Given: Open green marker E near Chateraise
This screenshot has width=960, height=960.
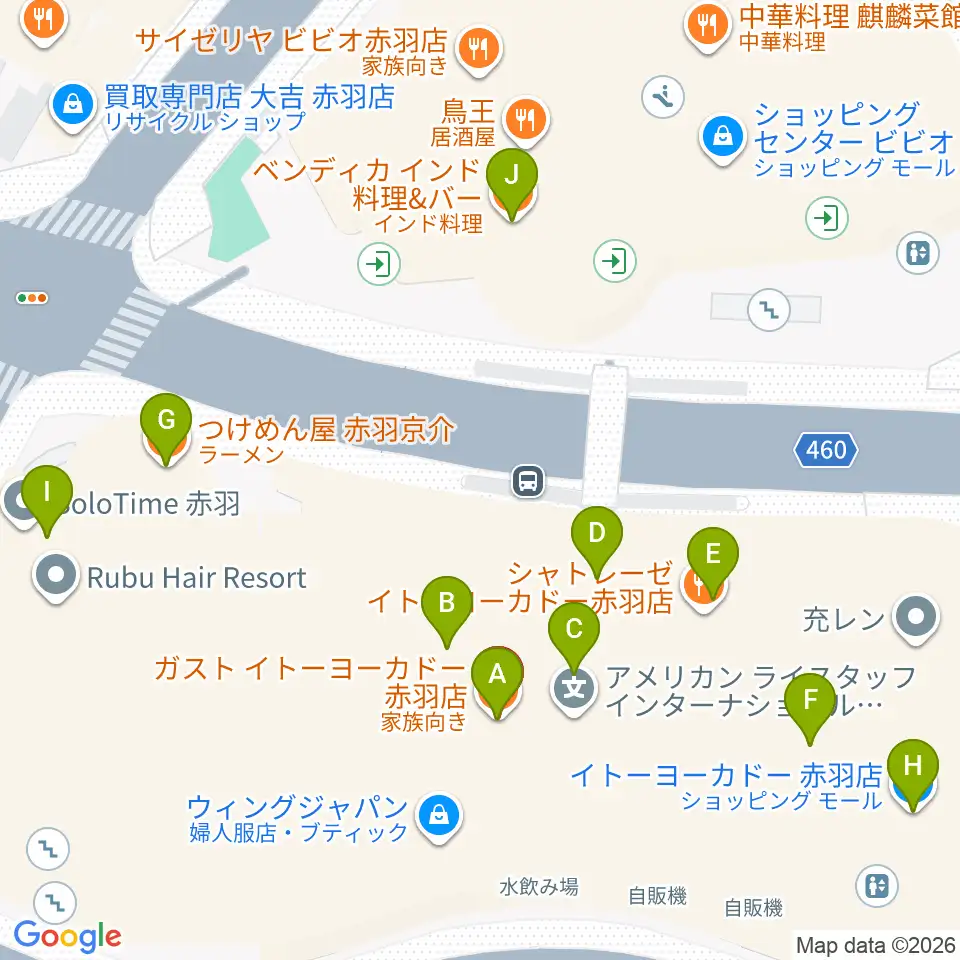Looking at the screenshot, I should [x=713, y=562].
